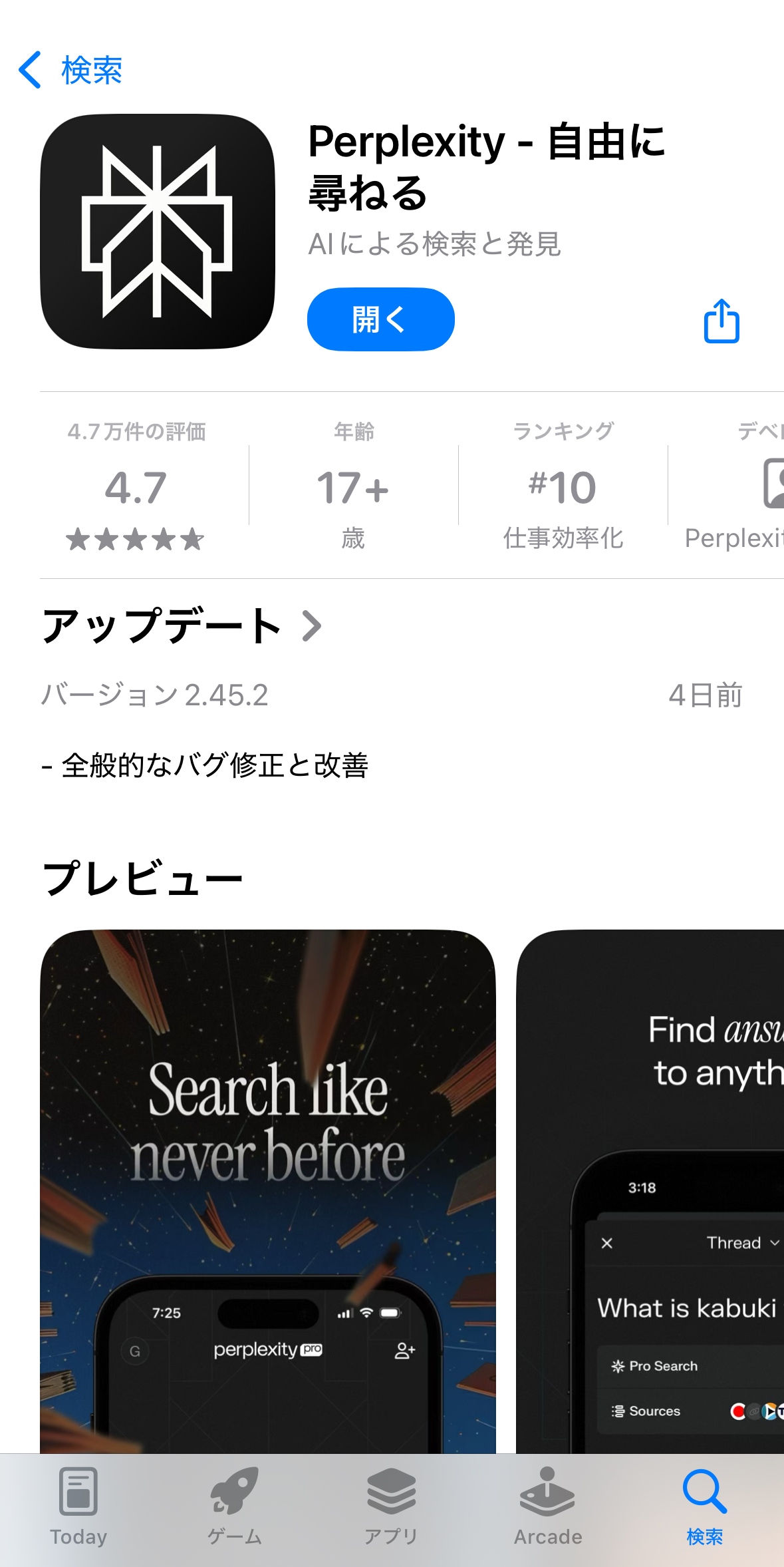Viewport: 784px width, 1567px height.
Task: Switch to the アプリ tab
Action: (391, 1506)
